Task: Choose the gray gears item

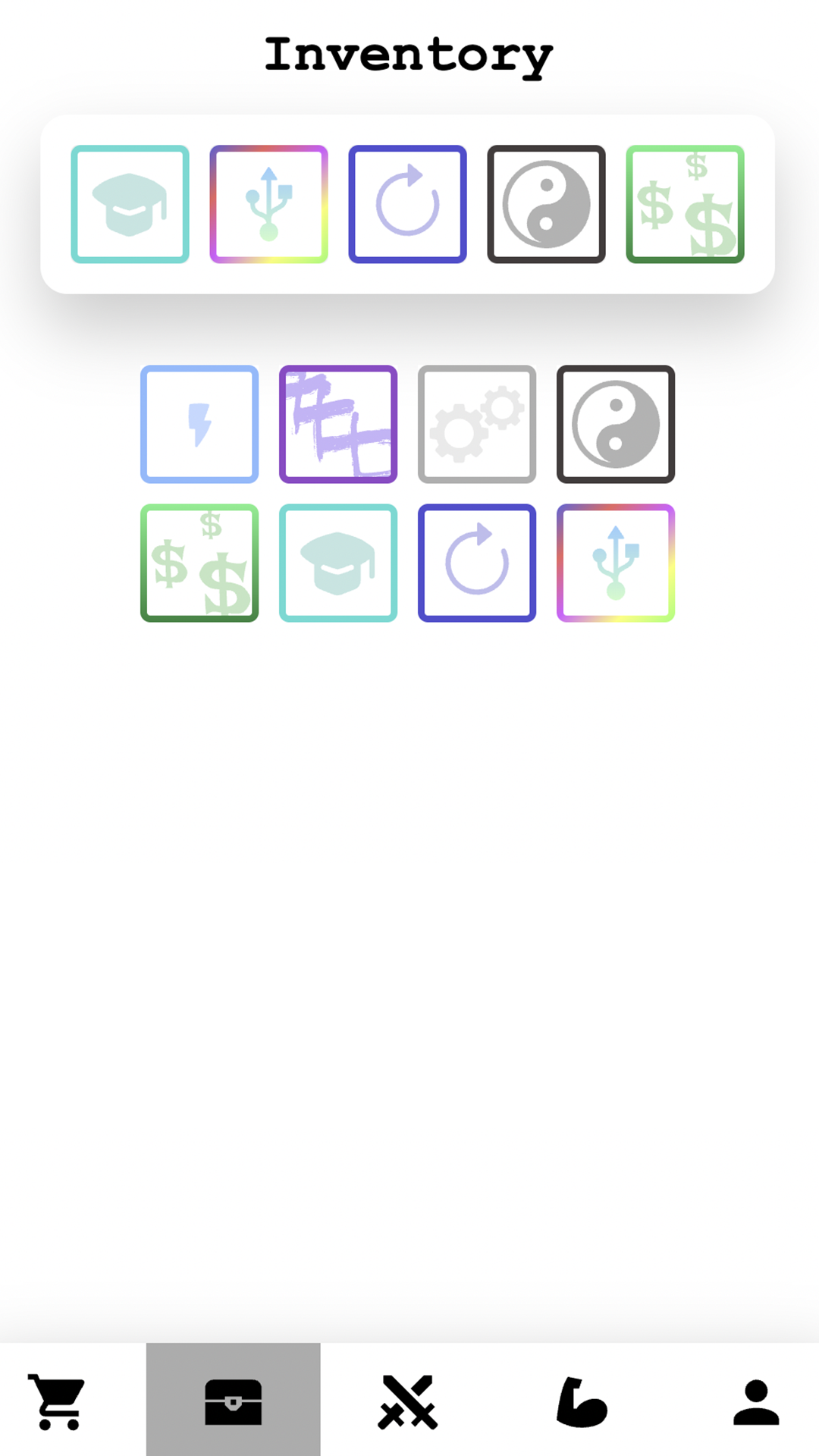Action: tap(477, 424)
